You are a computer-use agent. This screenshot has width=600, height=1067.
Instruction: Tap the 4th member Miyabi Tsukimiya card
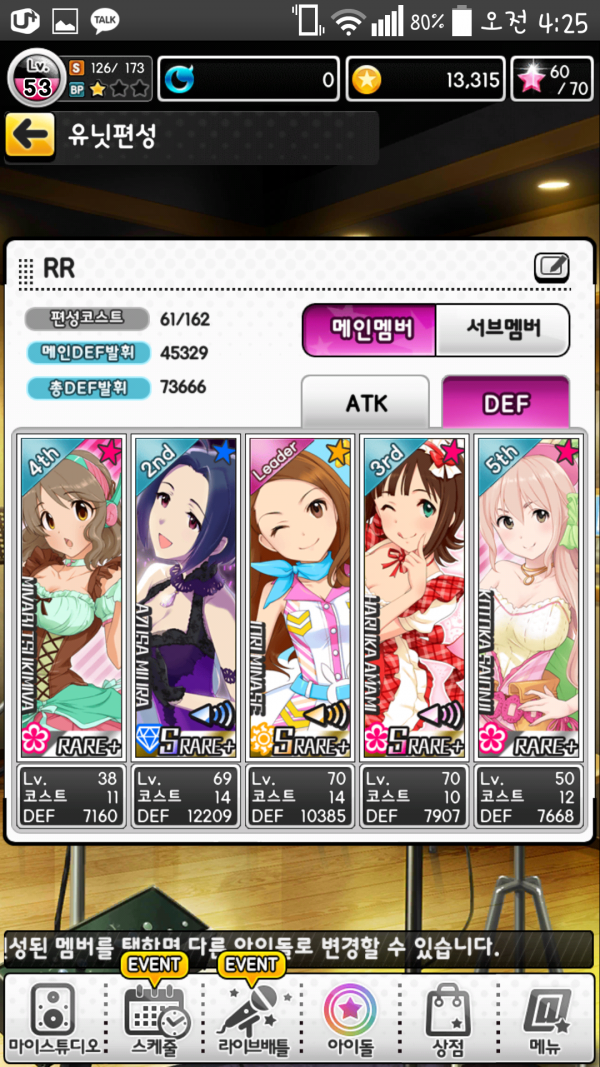pos(73,597)
